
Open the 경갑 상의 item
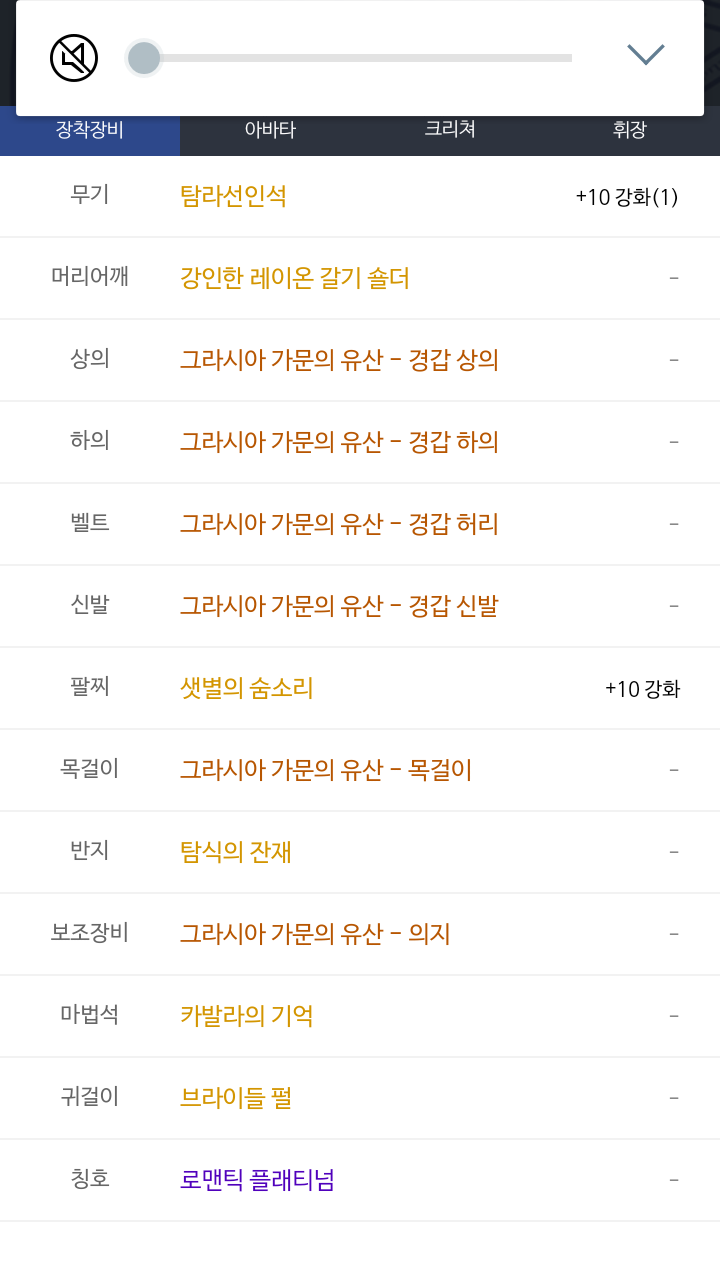pyautogui.click(x=339, y=360)
